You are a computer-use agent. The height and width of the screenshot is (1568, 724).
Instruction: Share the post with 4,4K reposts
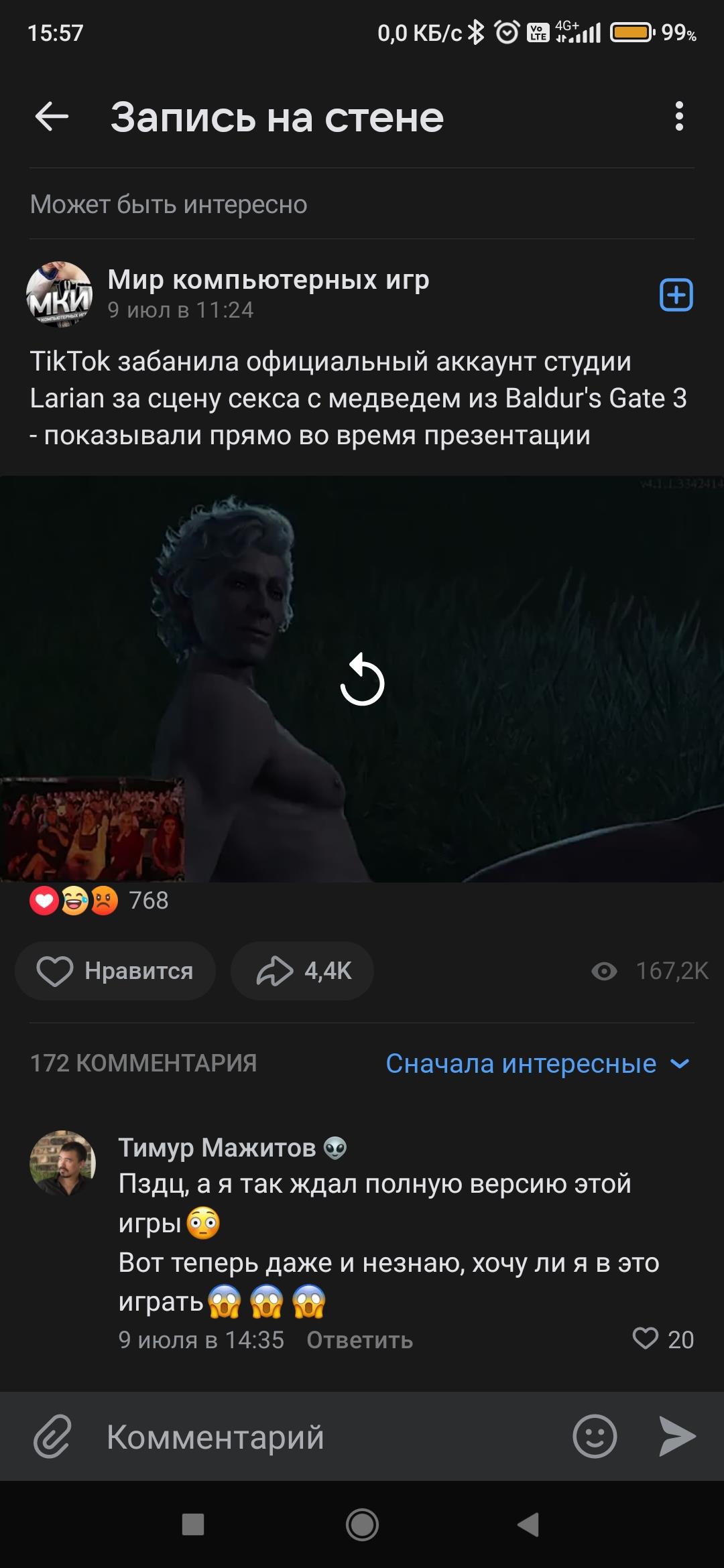302,971
